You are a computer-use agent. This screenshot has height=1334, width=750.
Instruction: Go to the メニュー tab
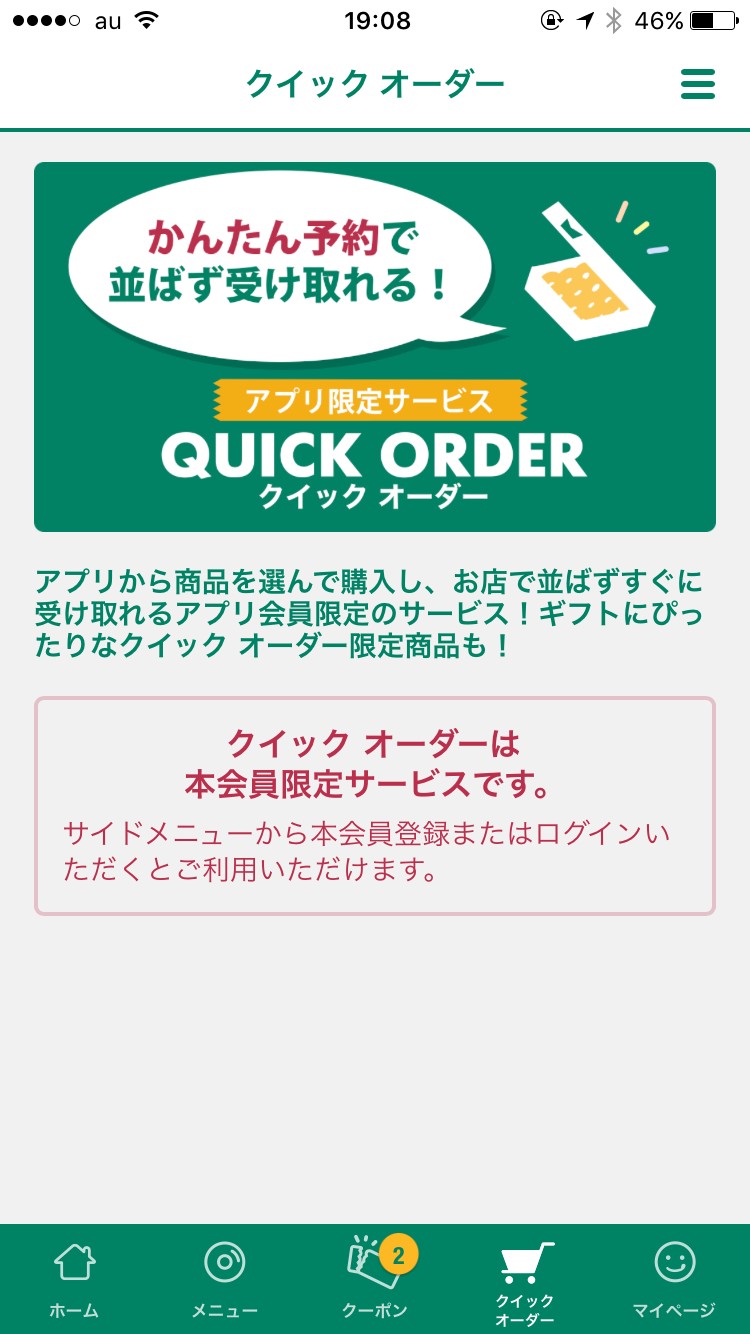point(225,1278)
